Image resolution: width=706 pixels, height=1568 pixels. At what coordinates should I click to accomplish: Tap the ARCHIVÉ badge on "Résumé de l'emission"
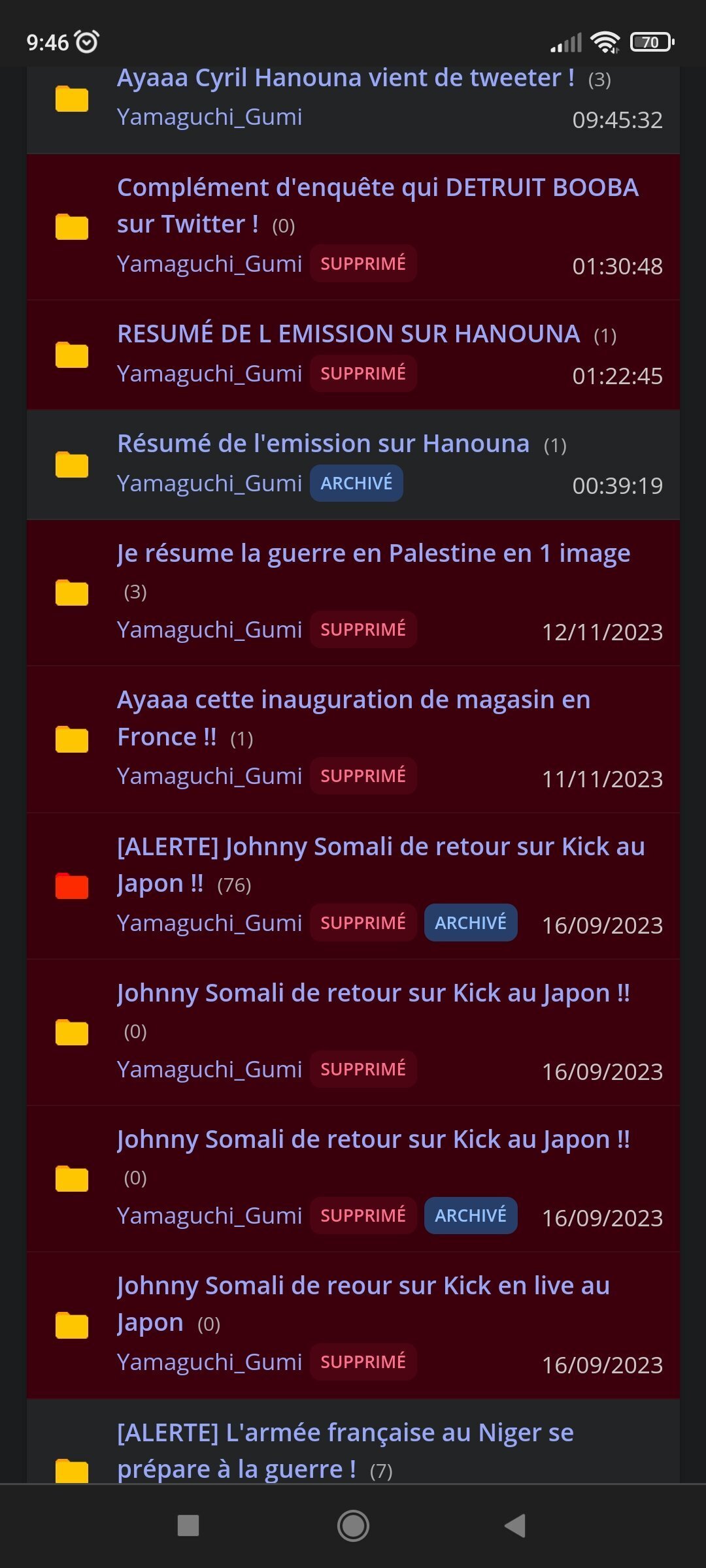356,483
